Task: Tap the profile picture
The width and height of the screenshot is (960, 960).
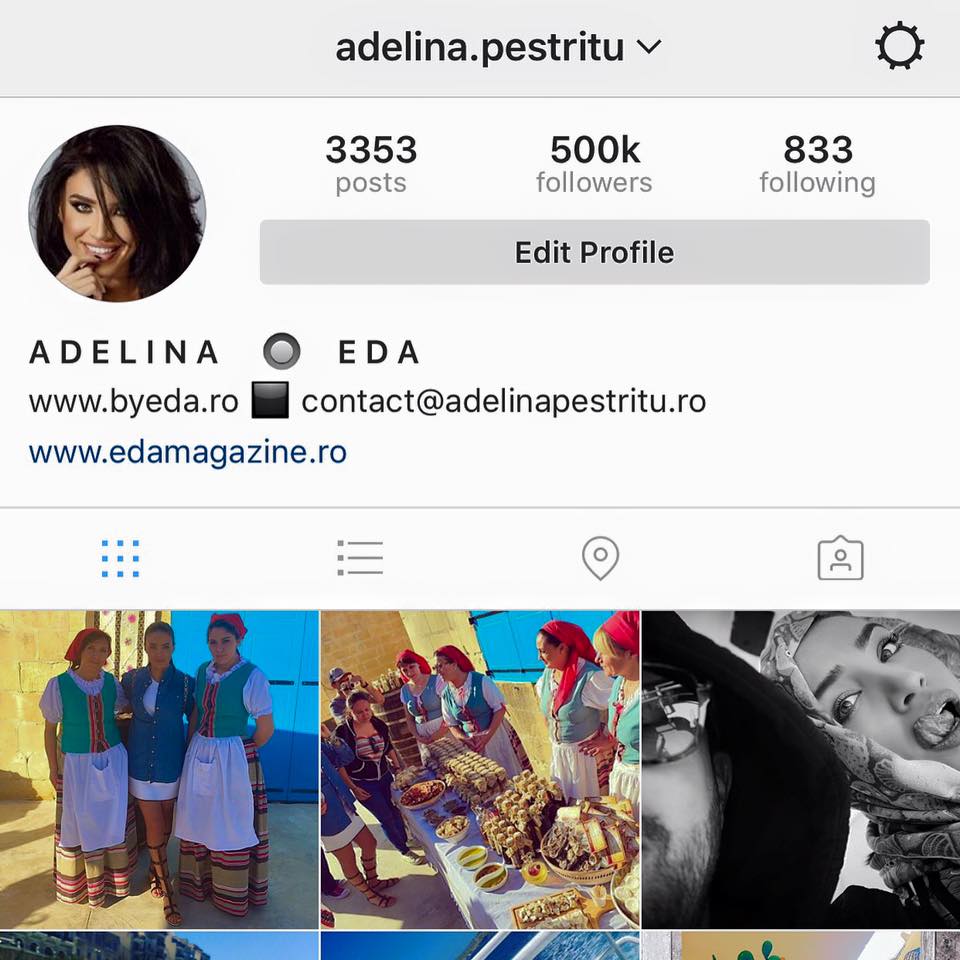Action: (117, 214)
